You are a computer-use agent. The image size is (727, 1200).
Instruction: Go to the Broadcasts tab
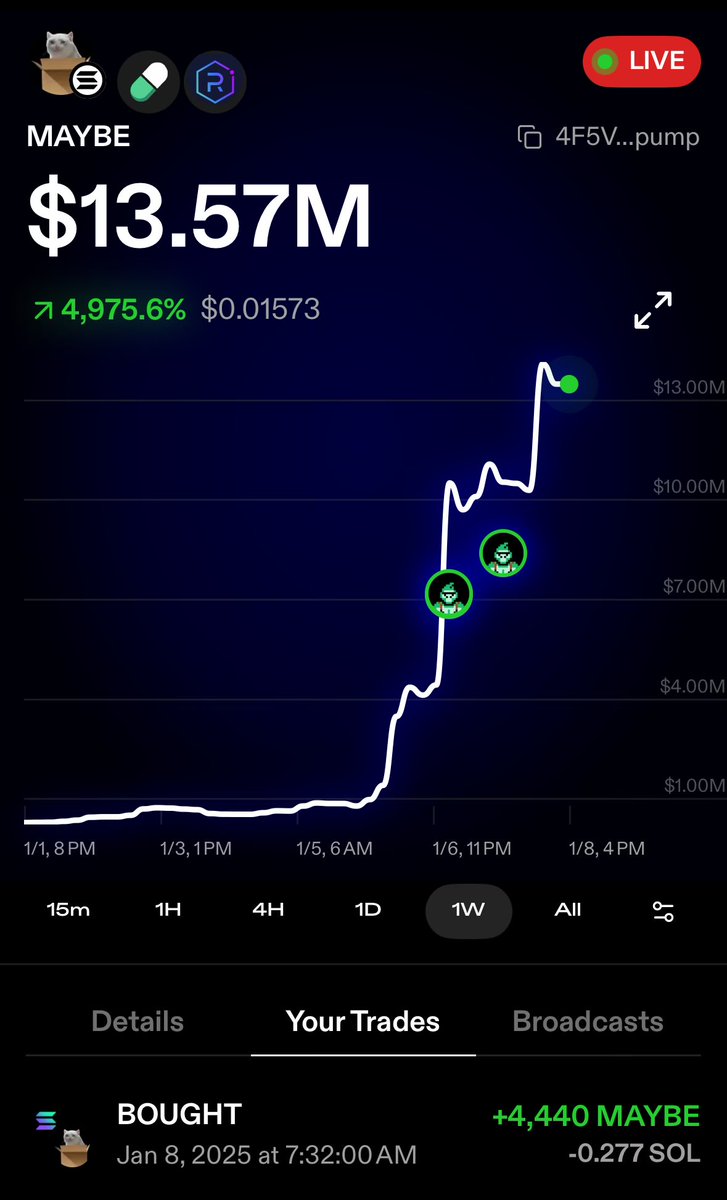tap(588, 1021)
